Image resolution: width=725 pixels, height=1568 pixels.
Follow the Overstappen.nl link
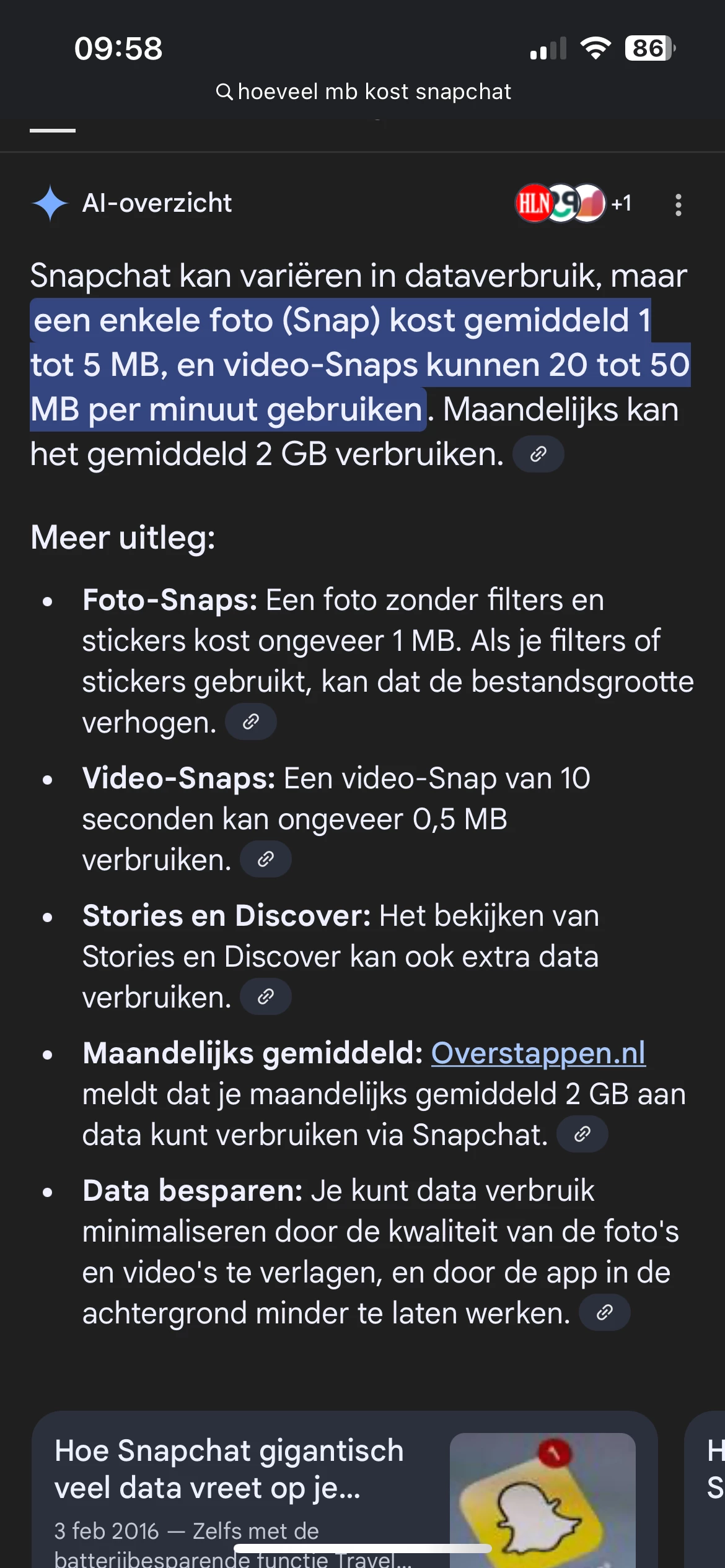(538, 1053)
